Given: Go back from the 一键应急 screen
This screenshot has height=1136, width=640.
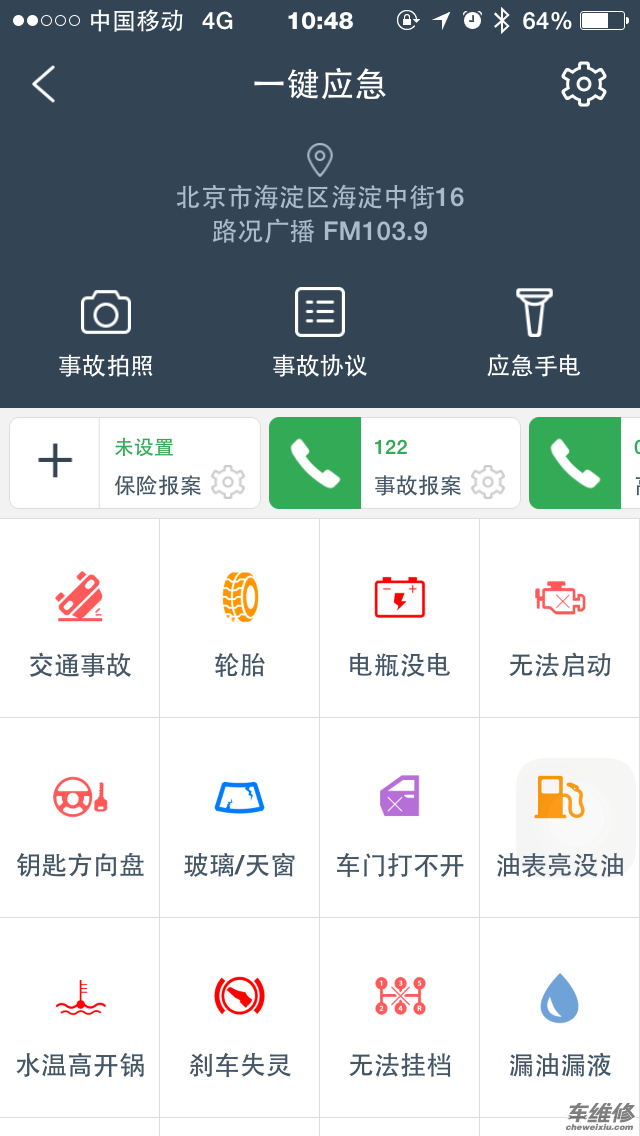Looking at the screenshot, I should 43,84.
